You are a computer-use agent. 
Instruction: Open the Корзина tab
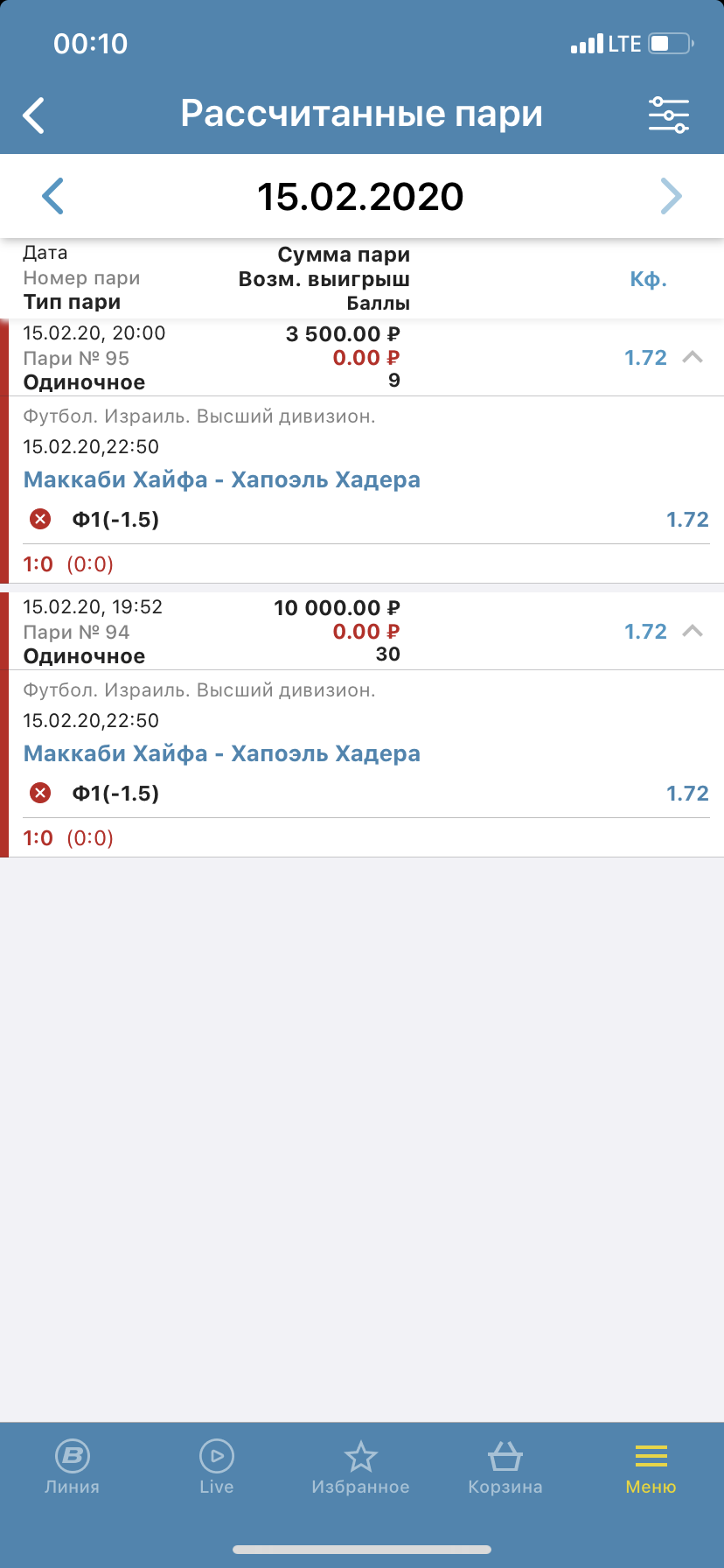point(505,1467)
